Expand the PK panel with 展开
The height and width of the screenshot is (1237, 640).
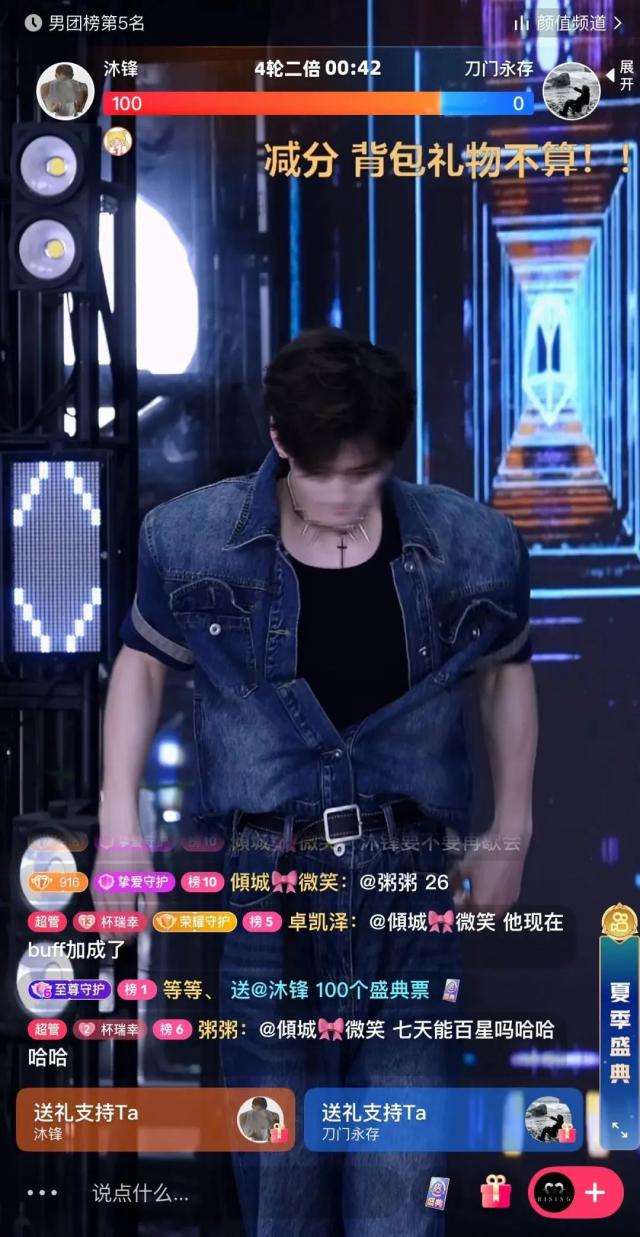[x=622, y=75]
